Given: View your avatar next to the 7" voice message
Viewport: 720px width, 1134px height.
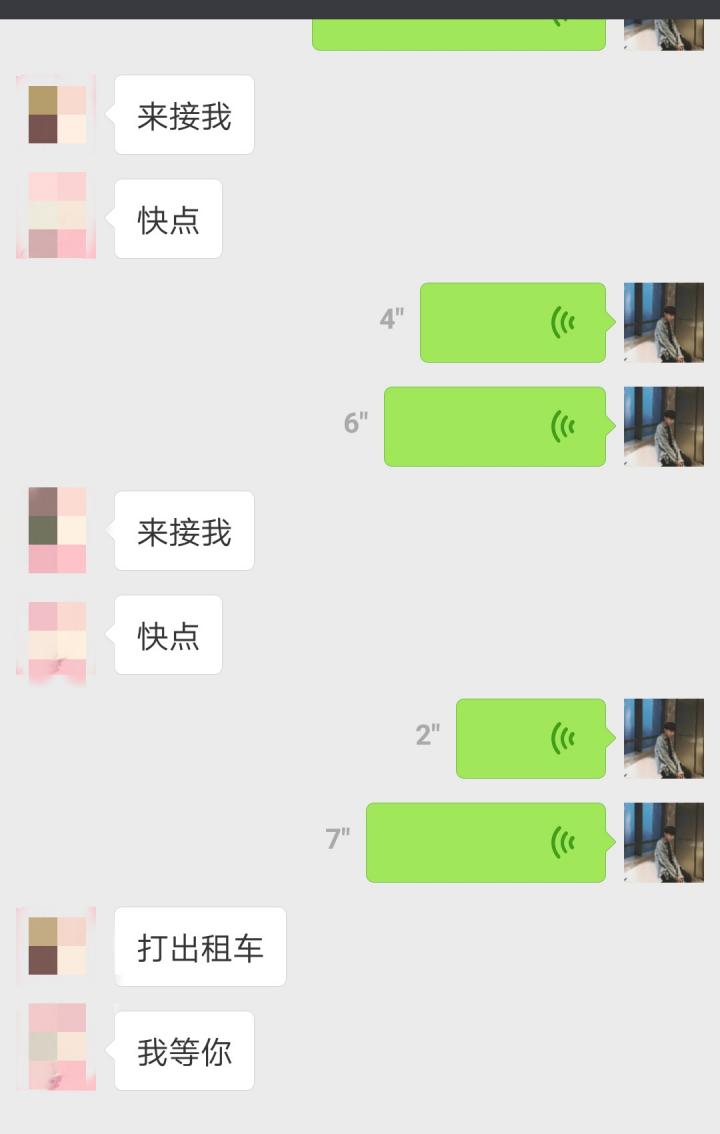Looking at the screenshot, I should [663, 842].
